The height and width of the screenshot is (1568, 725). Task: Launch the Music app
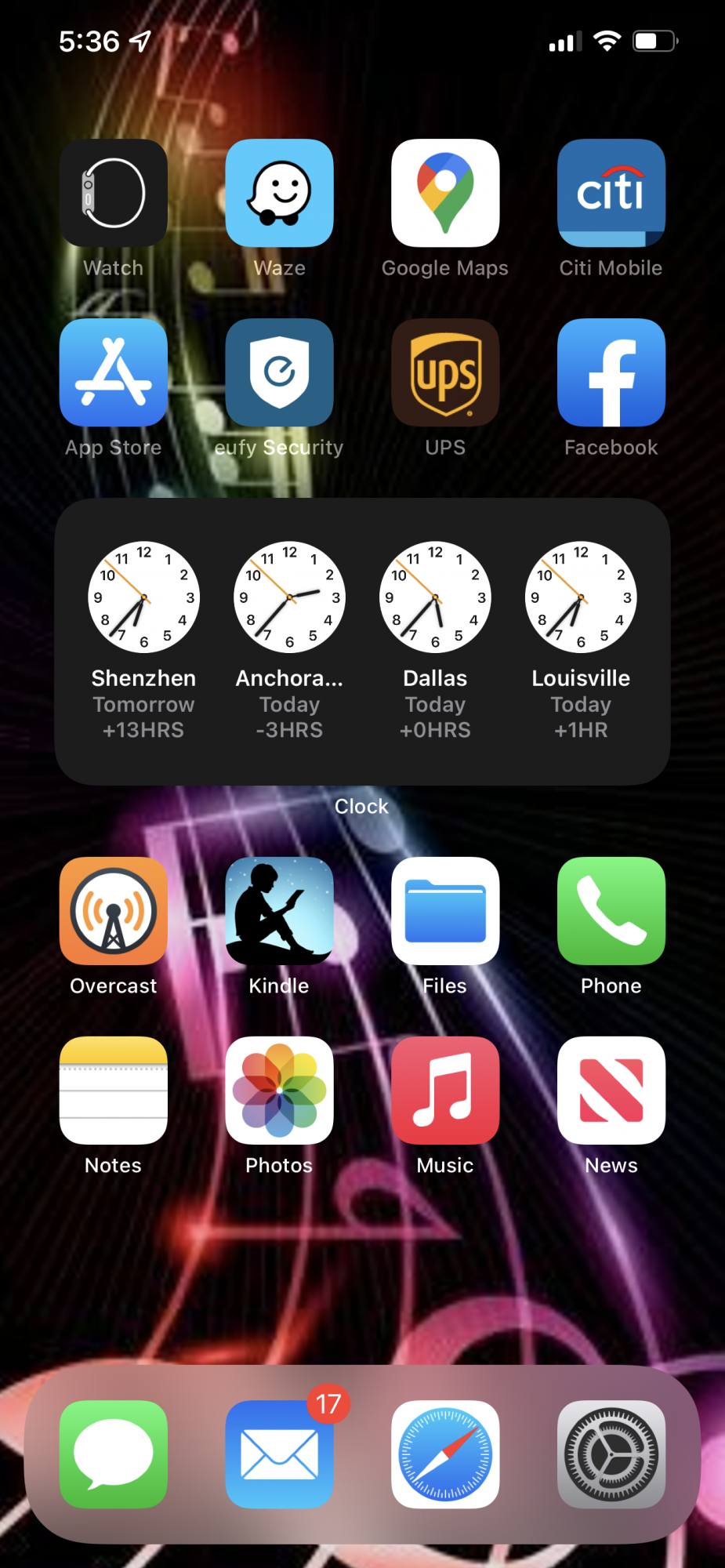coord(445,1091)
